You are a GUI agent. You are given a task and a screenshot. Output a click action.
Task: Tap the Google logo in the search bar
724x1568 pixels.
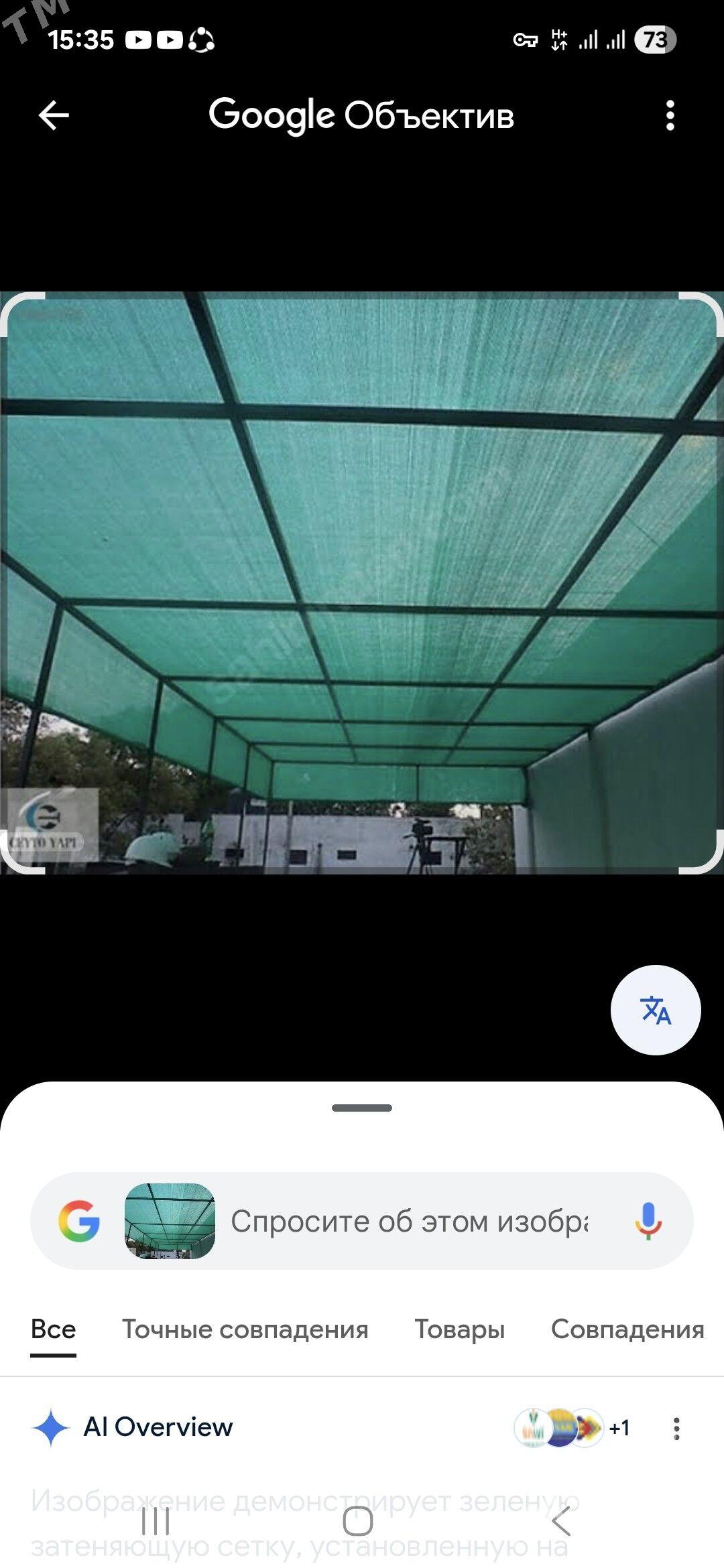[79, 1221]
